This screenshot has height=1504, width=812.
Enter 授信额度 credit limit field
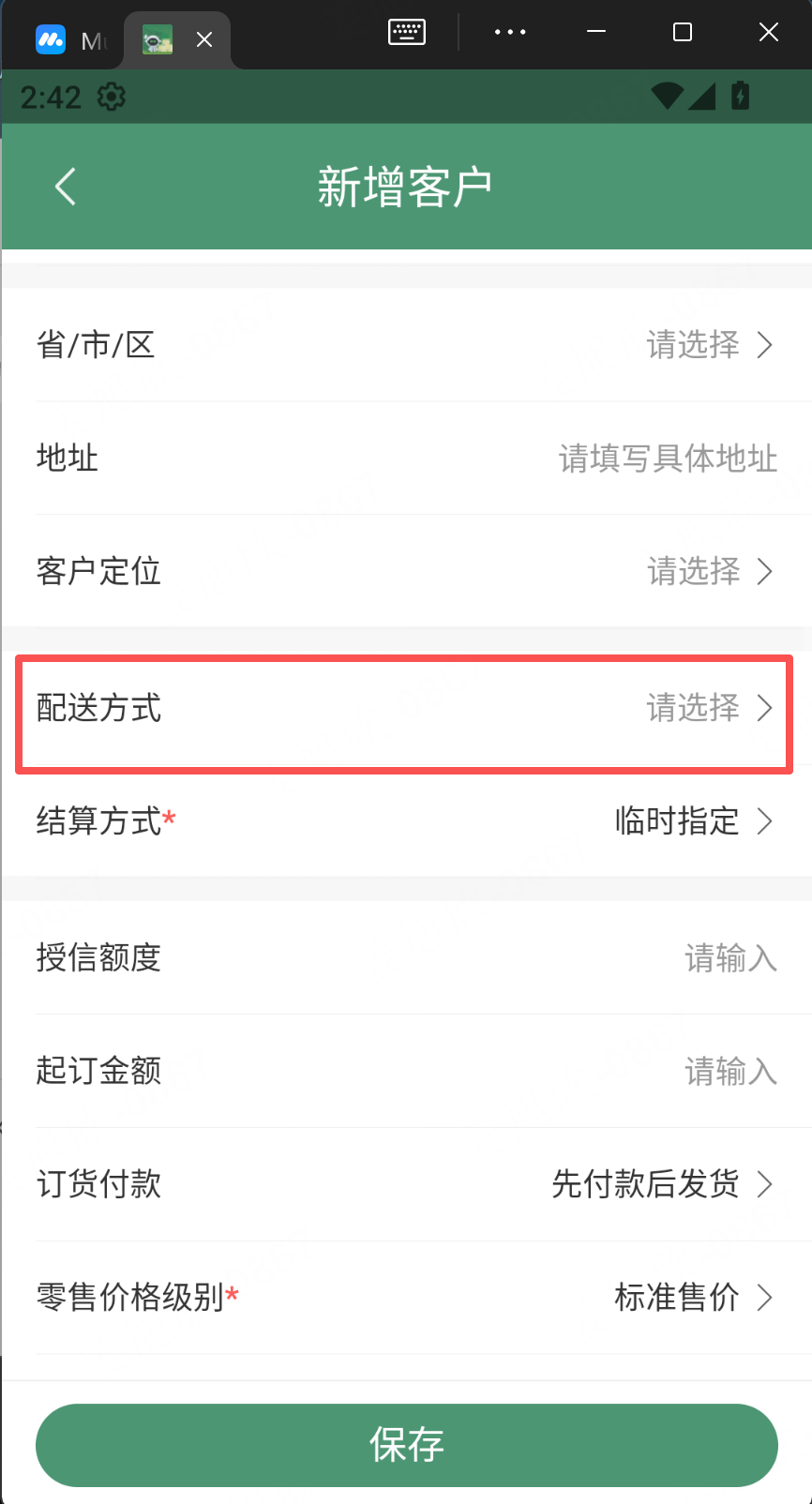729,958
